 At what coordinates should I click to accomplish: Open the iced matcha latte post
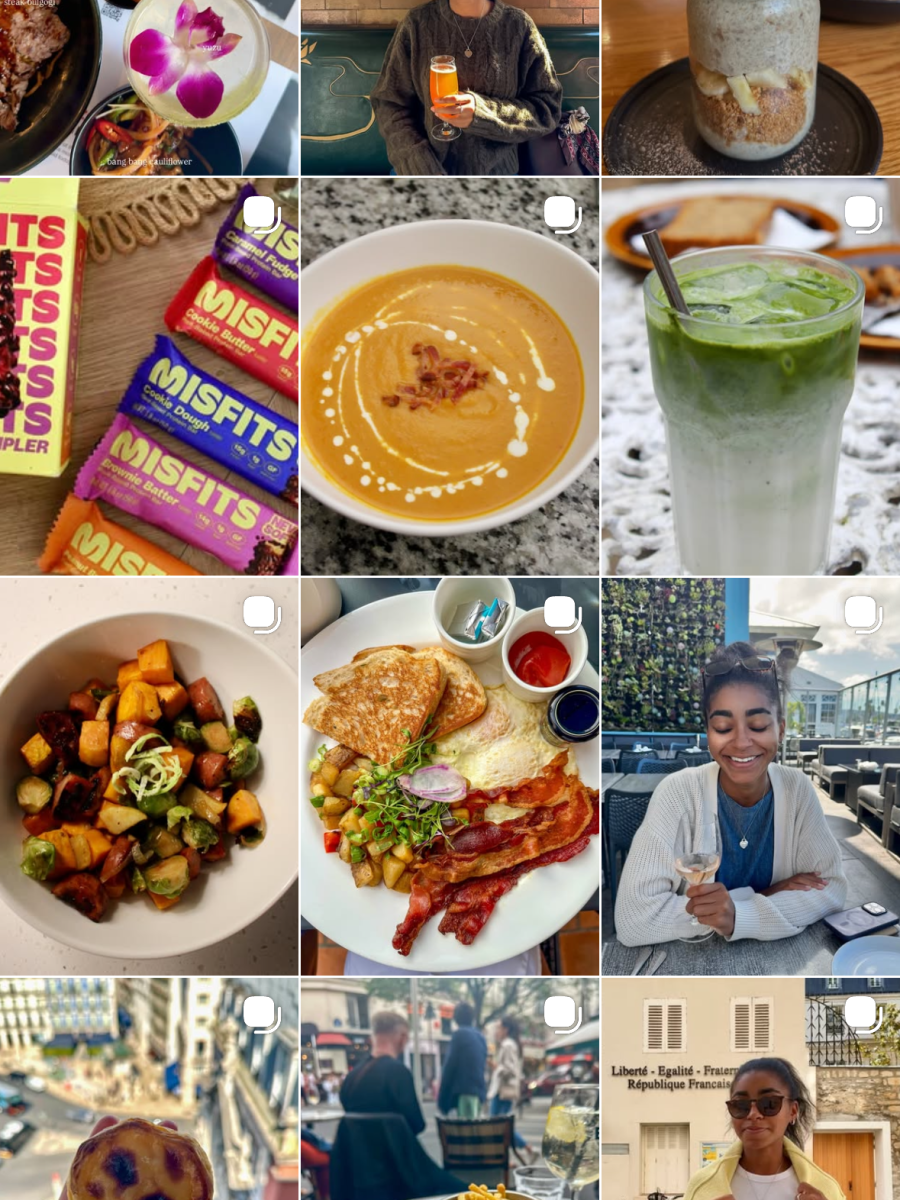tap(750, 377)
